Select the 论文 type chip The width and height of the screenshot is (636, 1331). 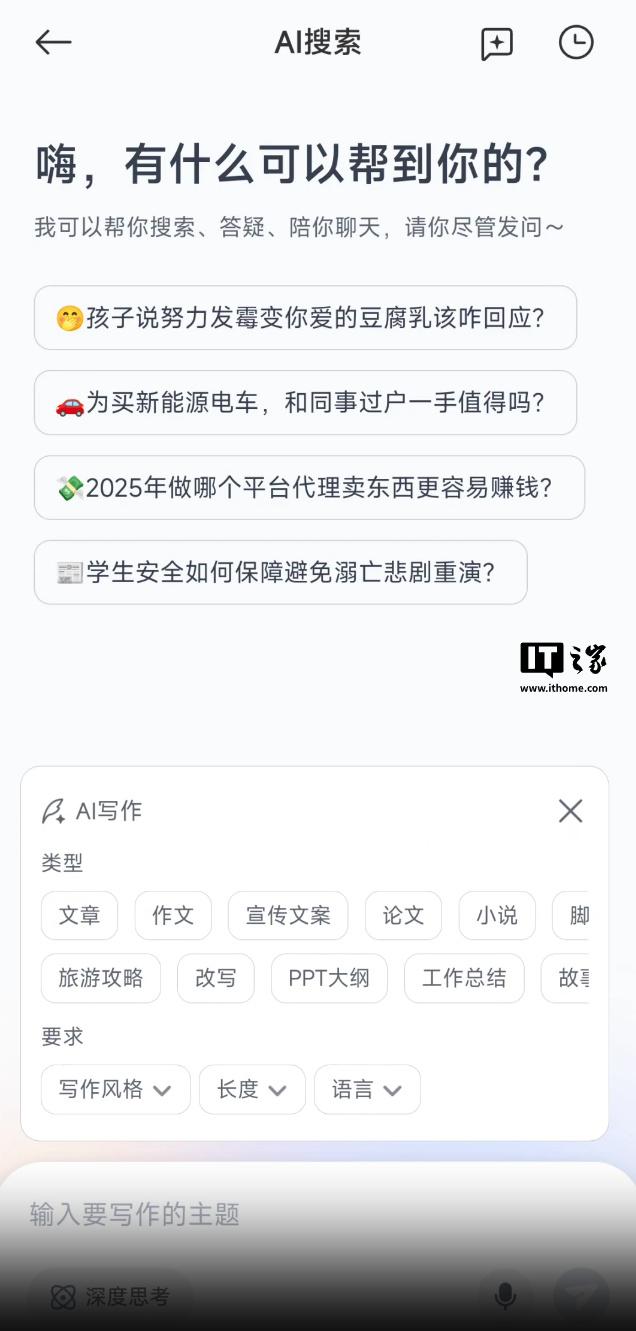[x=403, y=916]
